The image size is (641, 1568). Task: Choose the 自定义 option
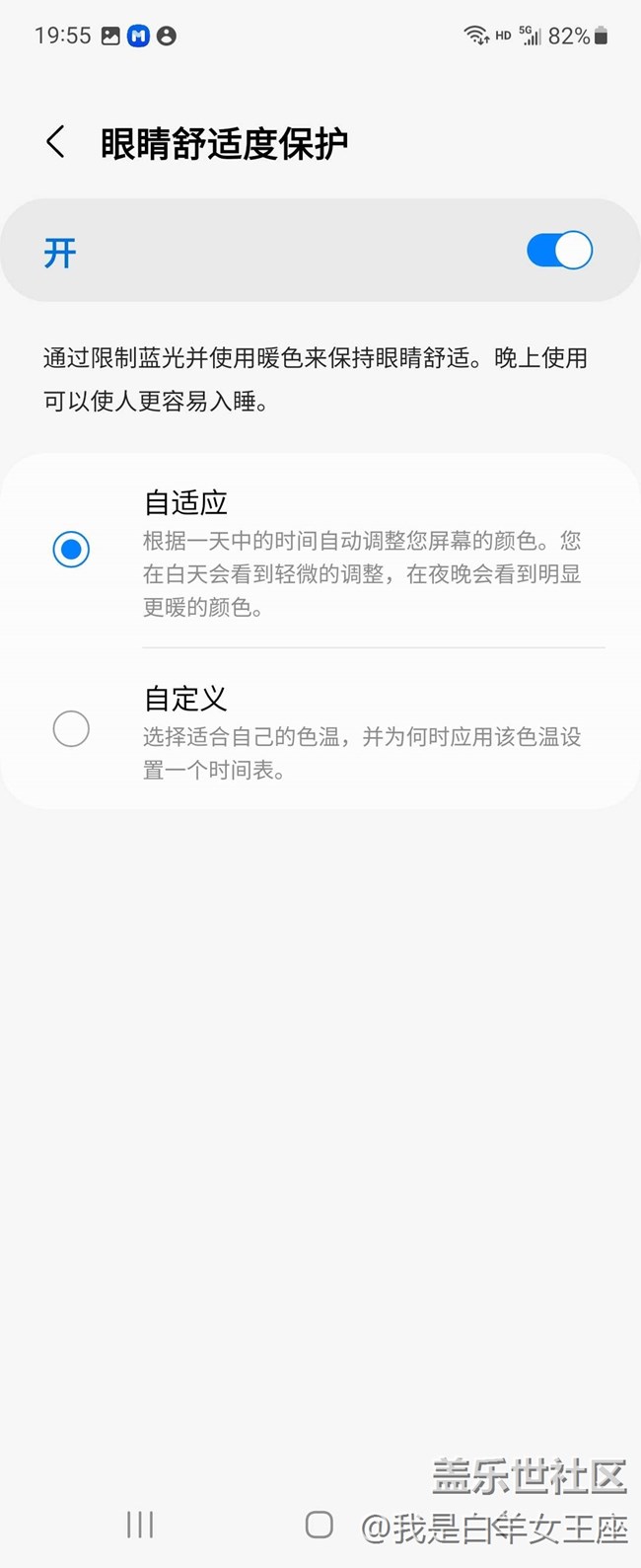click(x=71, y=729)
